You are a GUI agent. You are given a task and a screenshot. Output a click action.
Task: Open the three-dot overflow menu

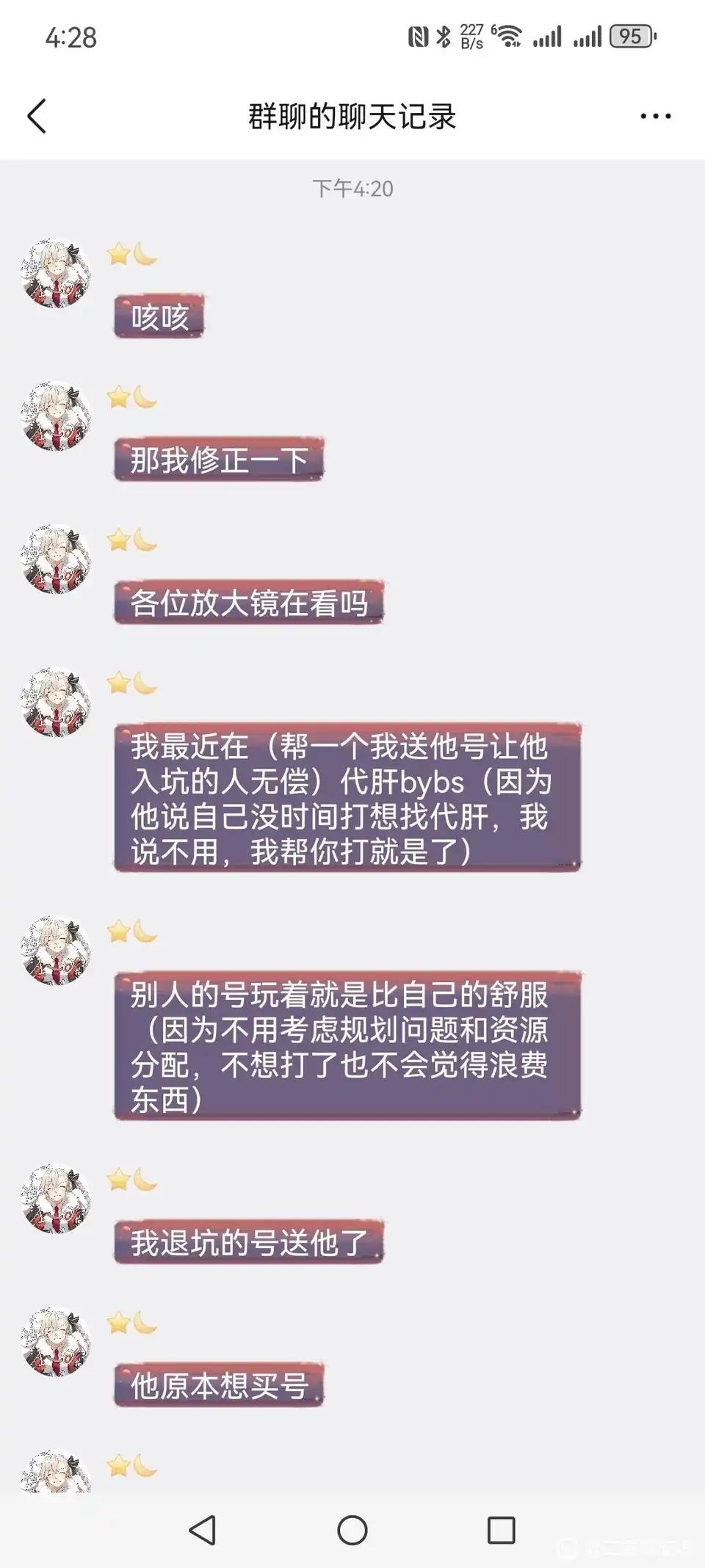[x=655, y=116]
